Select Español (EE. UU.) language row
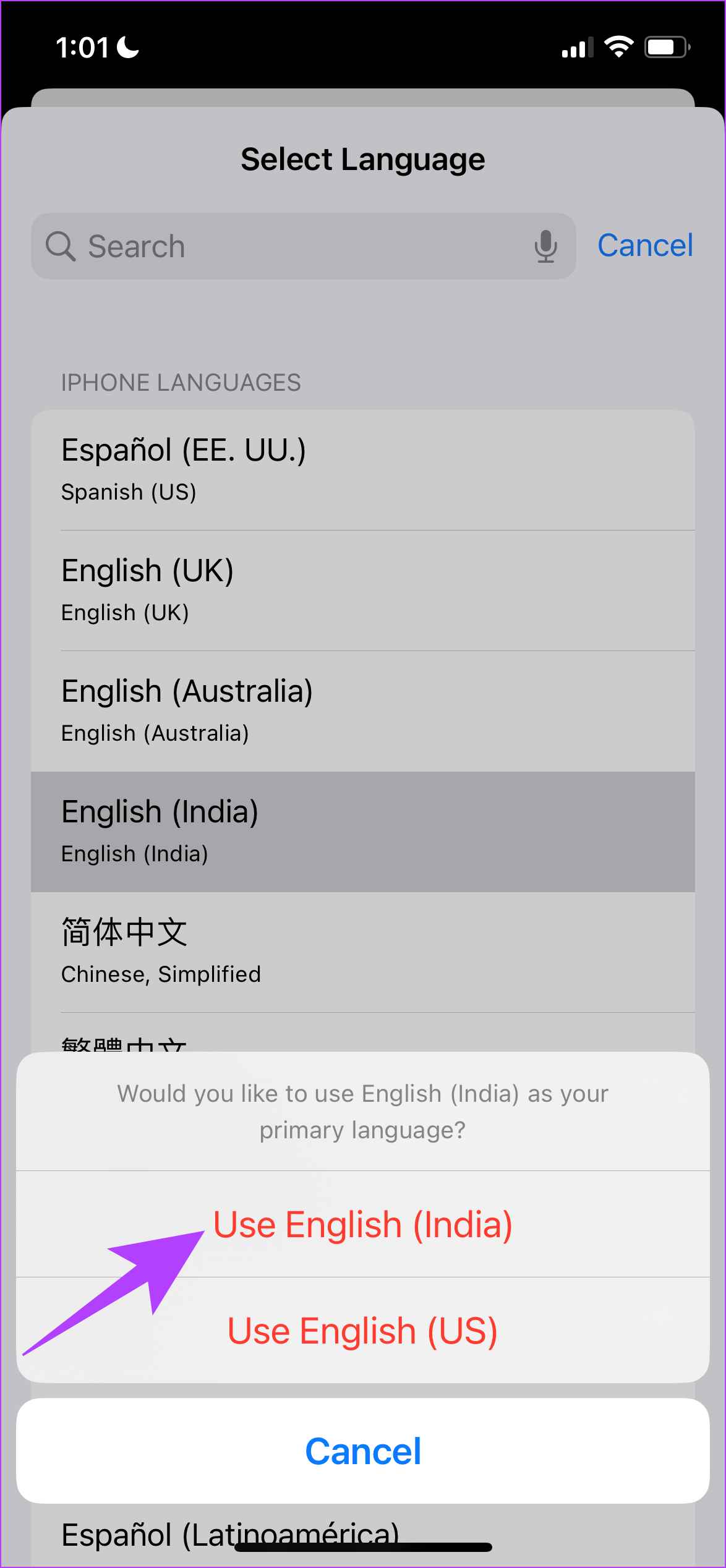 point(363,470)
